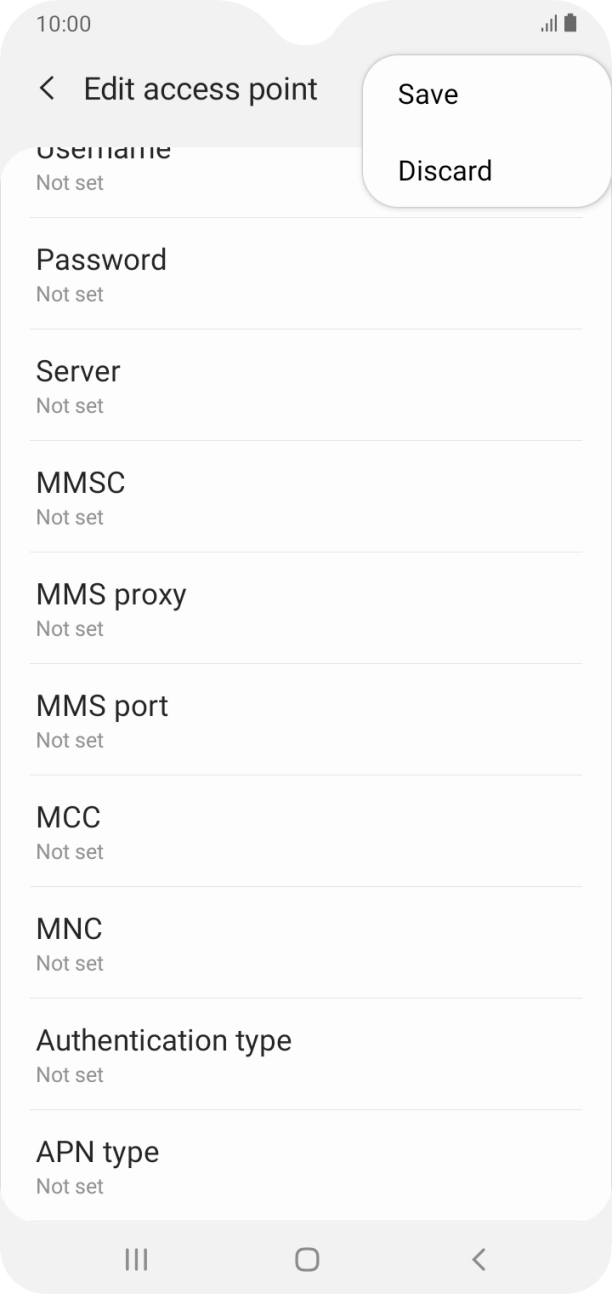Viewport: 612px width, 1294px height.
Task: Go back from Edit access point
Action: [x=47, y=89]
